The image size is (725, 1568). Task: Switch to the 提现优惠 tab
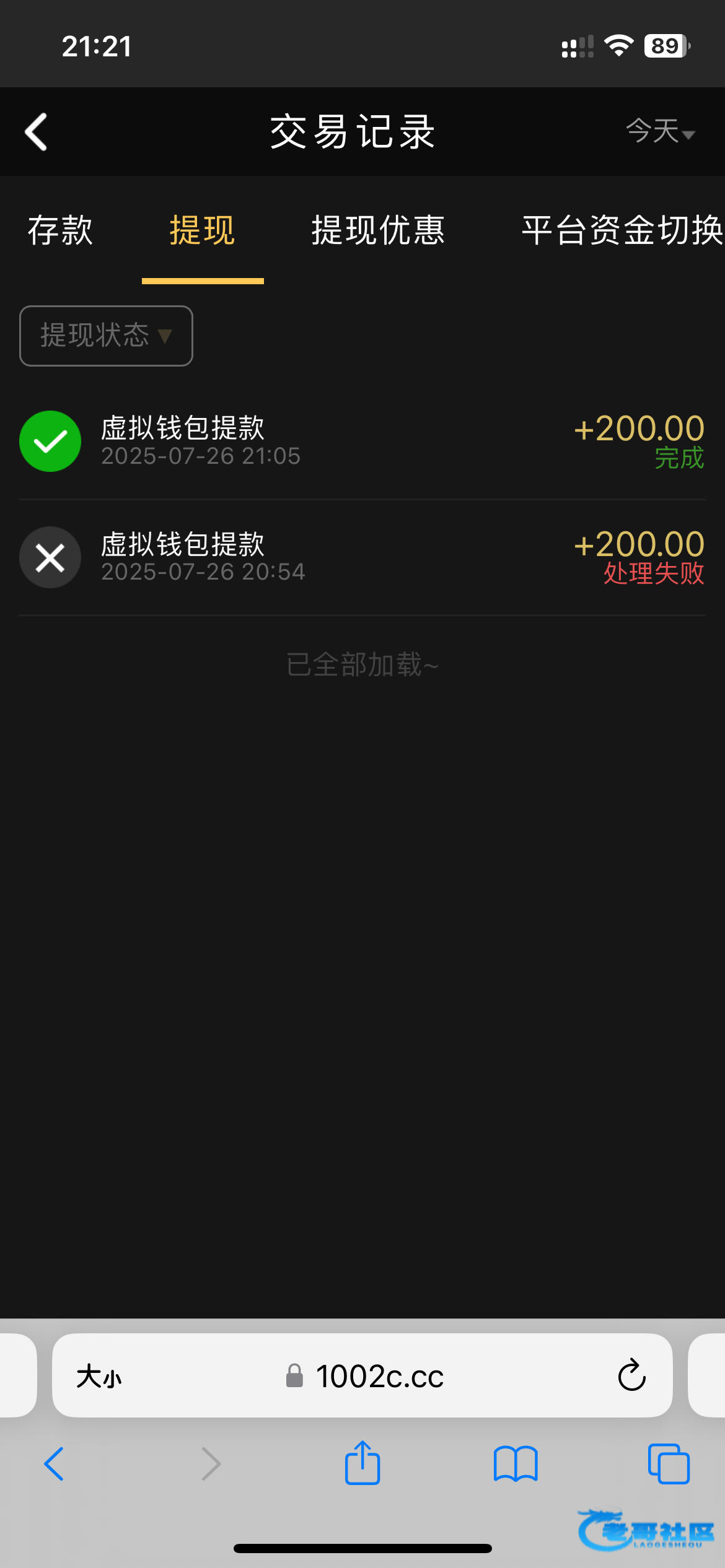point(378,230)
